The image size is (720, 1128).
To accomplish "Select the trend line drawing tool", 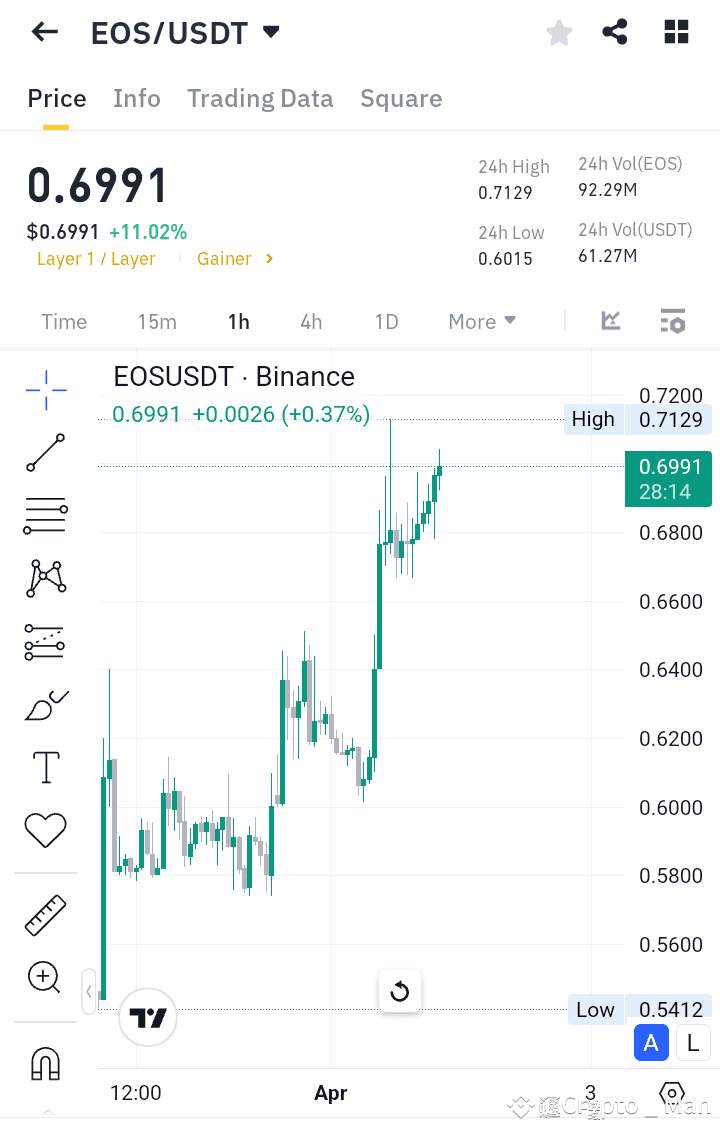I will [44, 453].
